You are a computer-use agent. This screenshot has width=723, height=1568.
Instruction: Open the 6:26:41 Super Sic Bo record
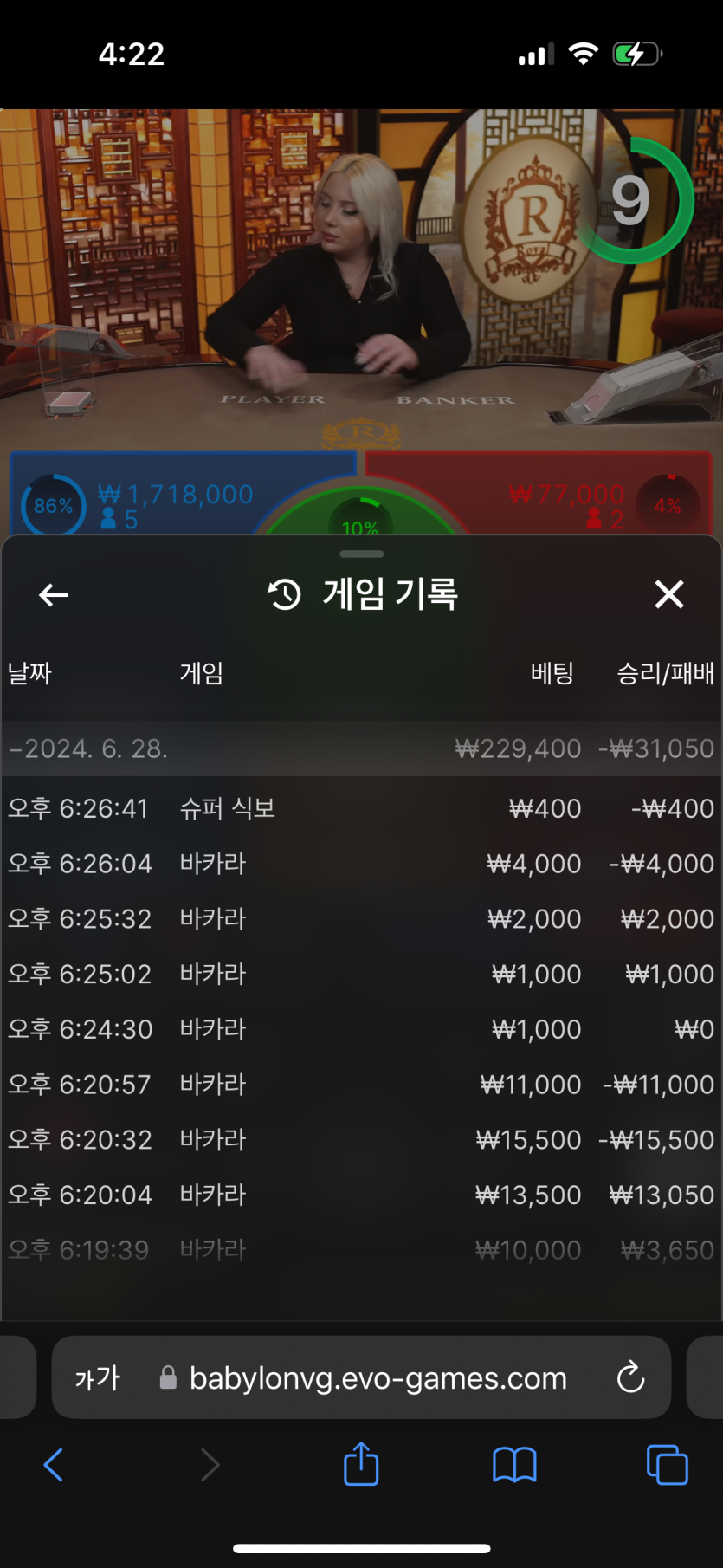[x=361, y=808]
